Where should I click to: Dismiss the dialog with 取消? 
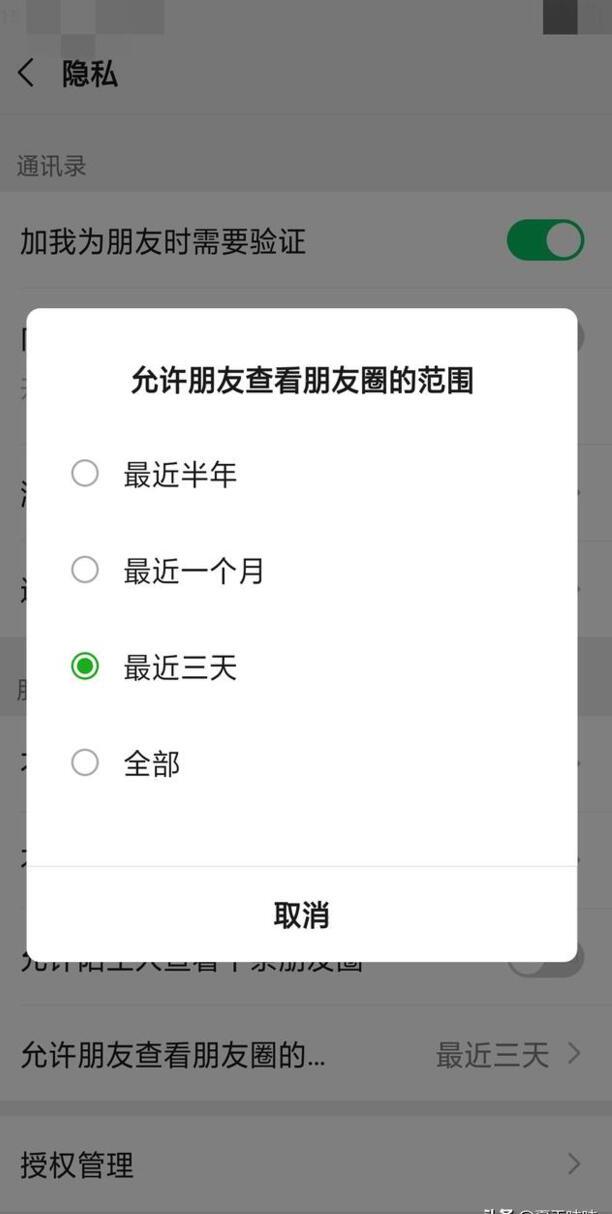(301, 915)
